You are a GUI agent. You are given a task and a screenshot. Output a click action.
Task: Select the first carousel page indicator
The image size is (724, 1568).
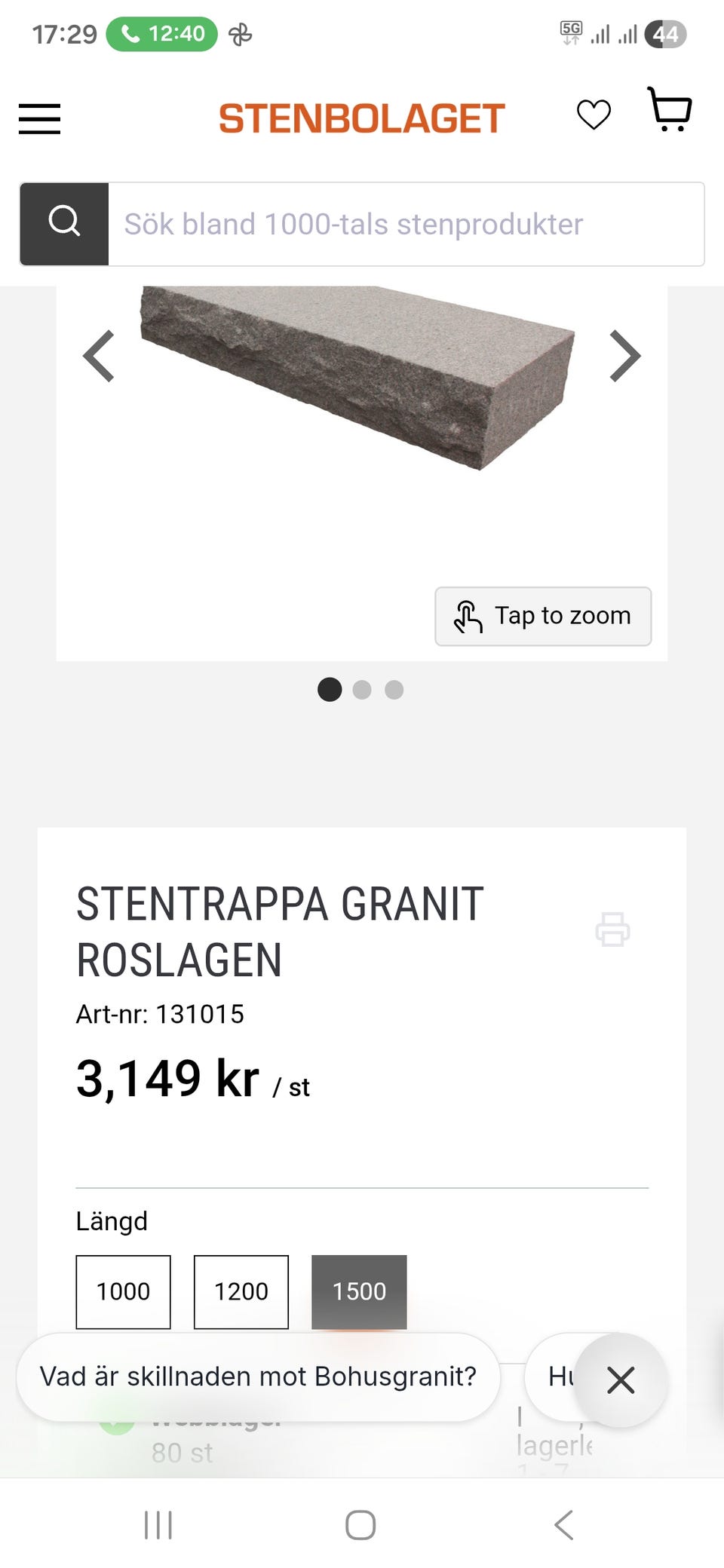(x=330, y=690)
